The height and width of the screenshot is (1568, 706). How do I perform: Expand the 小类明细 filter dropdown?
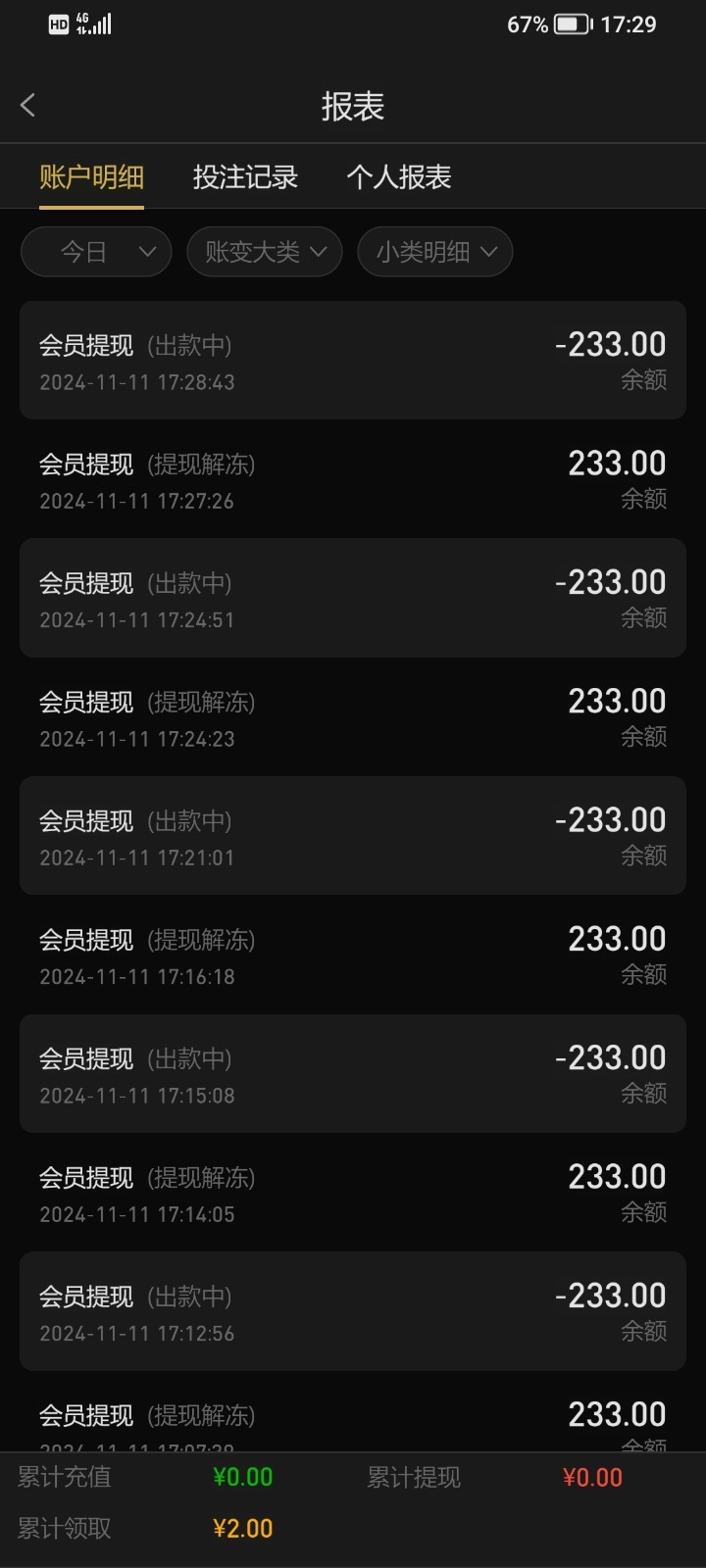[x=435, y=252]
